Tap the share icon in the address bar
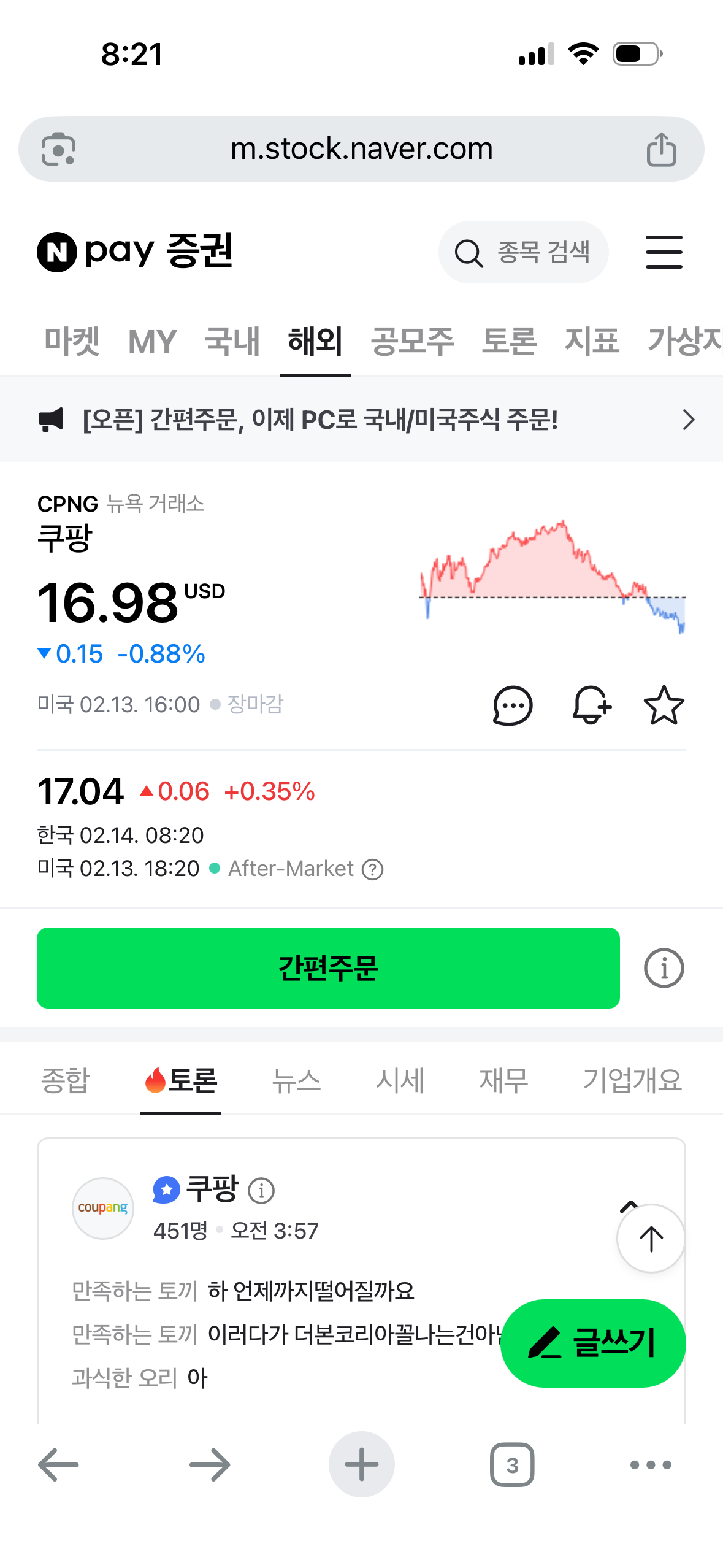Viewport: 723px width, 1568px height. pyautogui.click(x=661, y=148)
